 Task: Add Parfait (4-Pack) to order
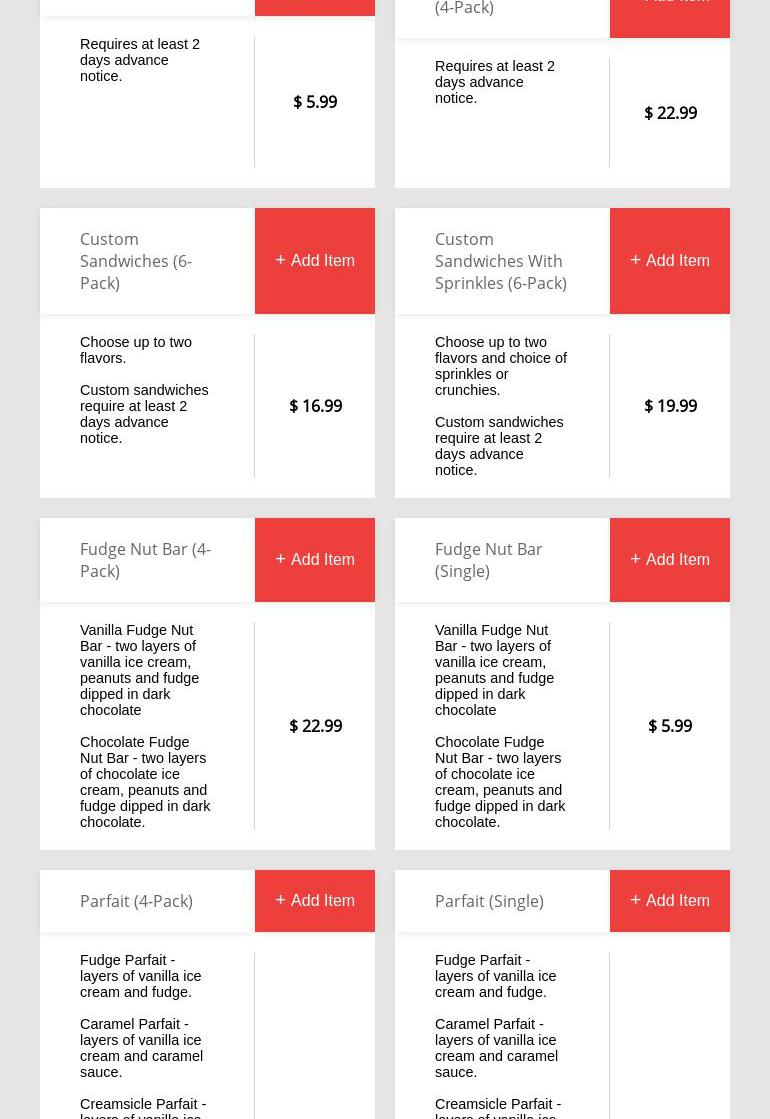(x=315, y=901)
